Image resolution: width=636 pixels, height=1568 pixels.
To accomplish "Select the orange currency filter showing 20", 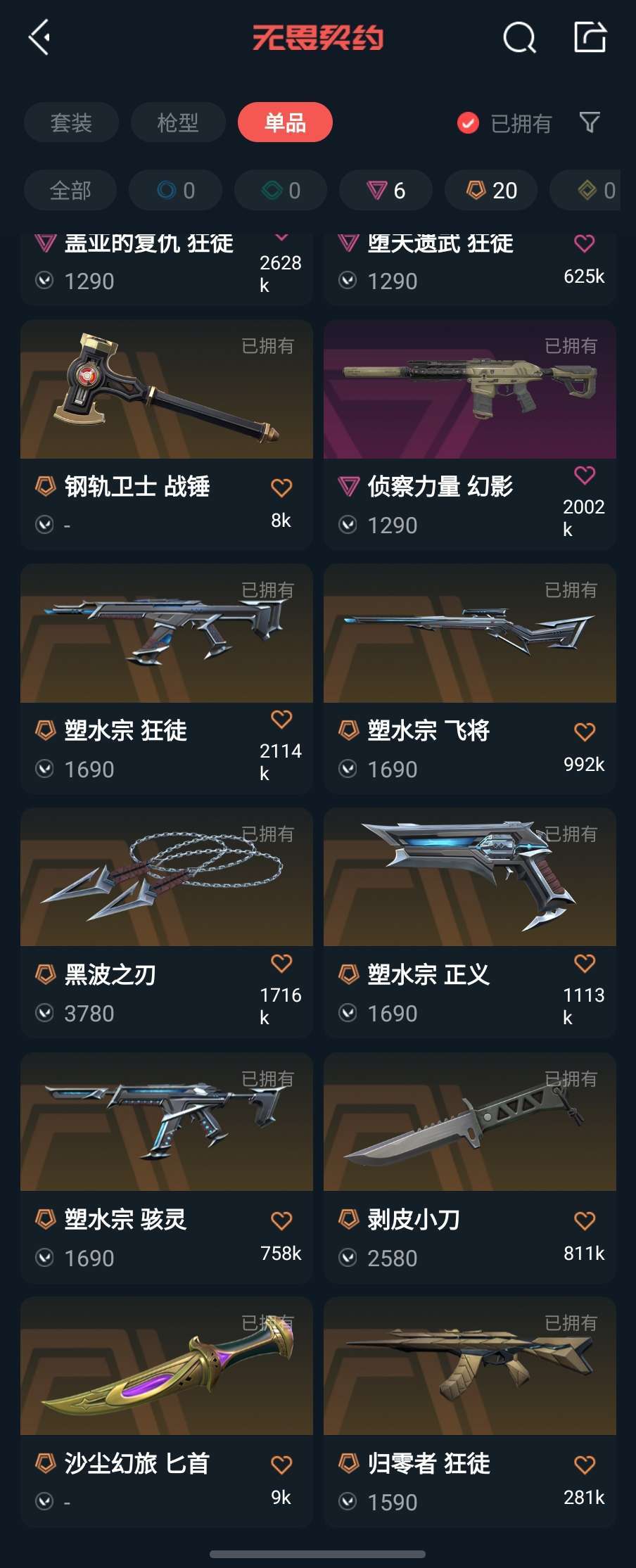I will tap(490, 190).
